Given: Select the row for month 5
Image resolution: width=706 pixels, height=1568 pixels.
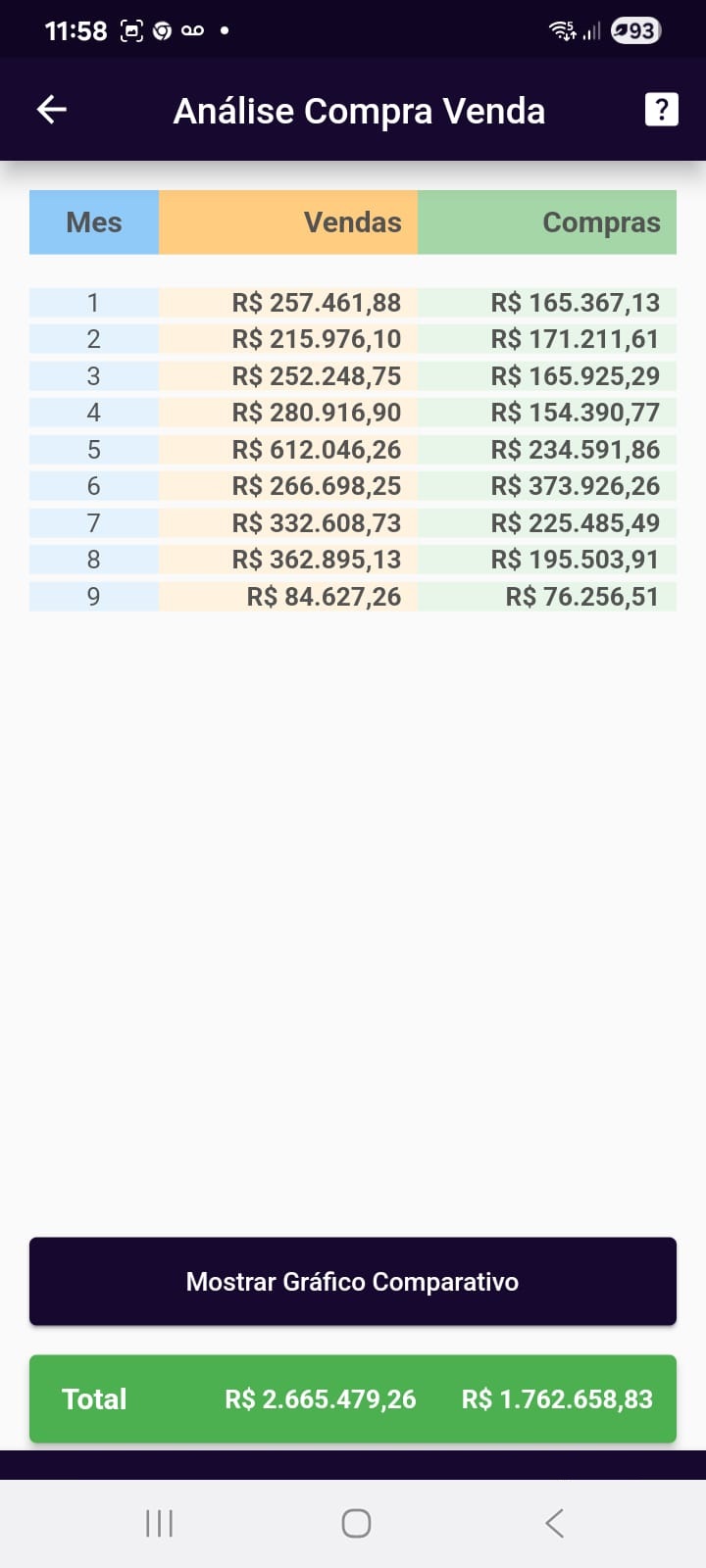Looking at the screenshot, I should point(353,449).
